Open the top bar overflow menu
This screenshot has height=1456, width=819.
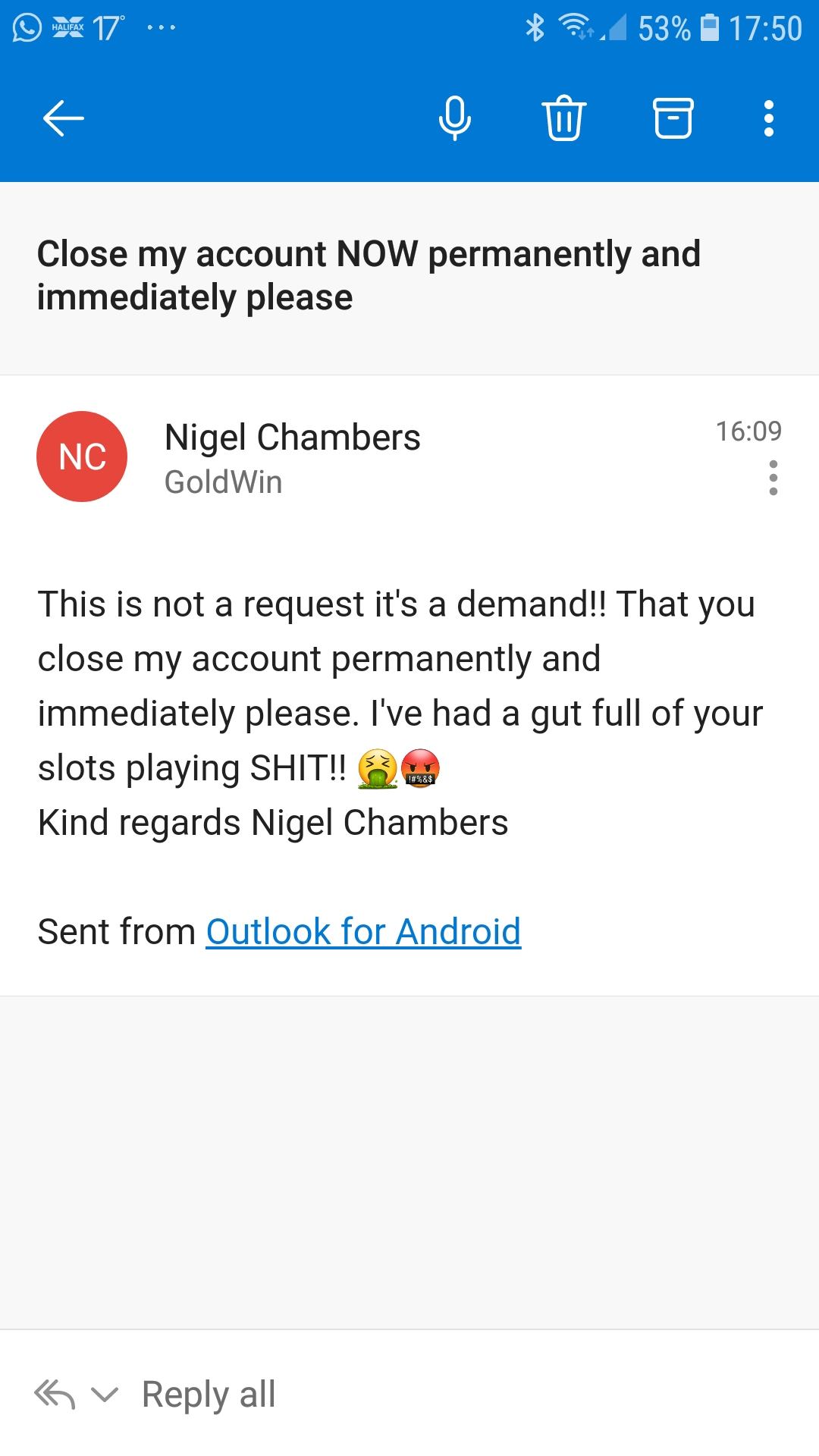(769, 118)
